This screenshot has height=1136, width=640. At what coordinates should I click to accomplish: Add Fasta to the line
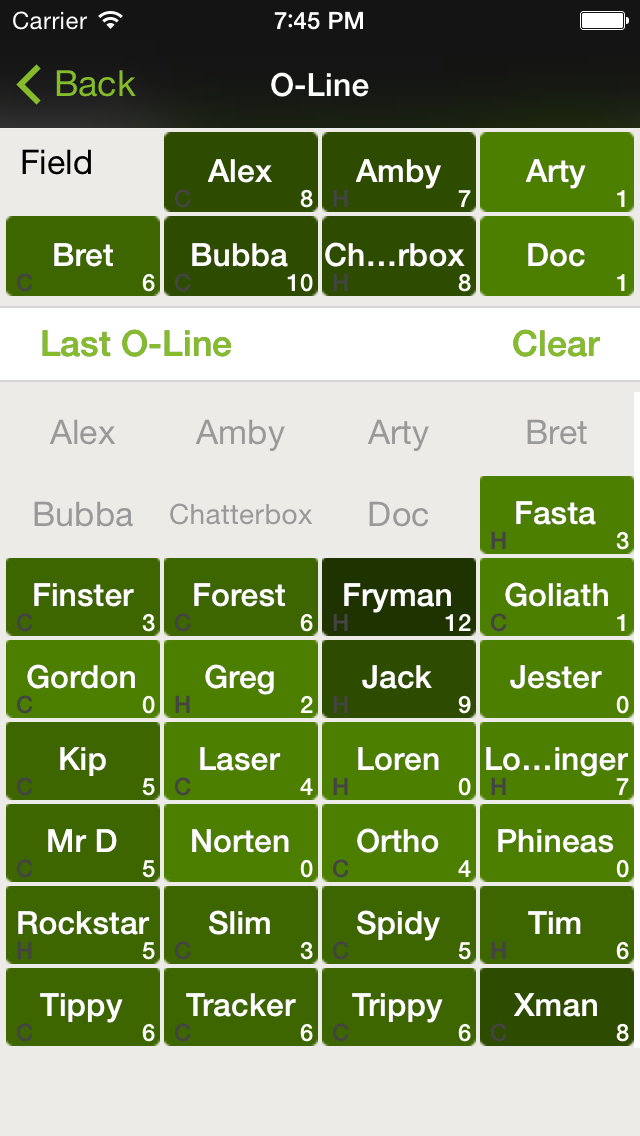point(557,515)
